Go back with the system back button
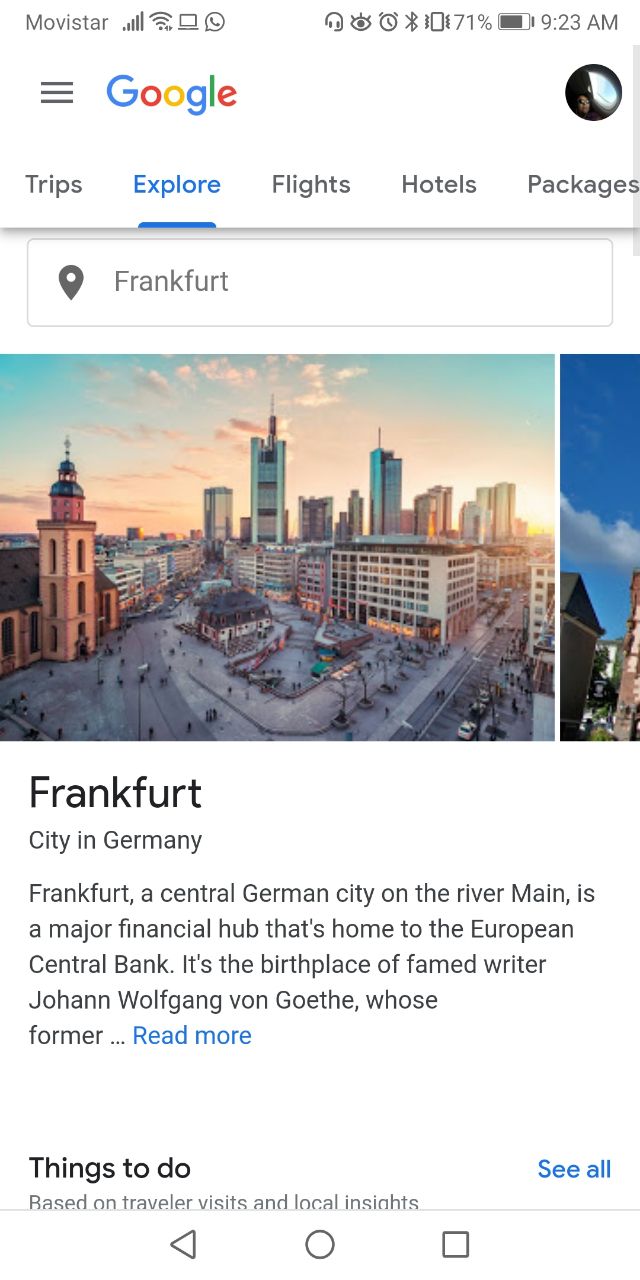Screen dimensions: 640x1280 183,1244
